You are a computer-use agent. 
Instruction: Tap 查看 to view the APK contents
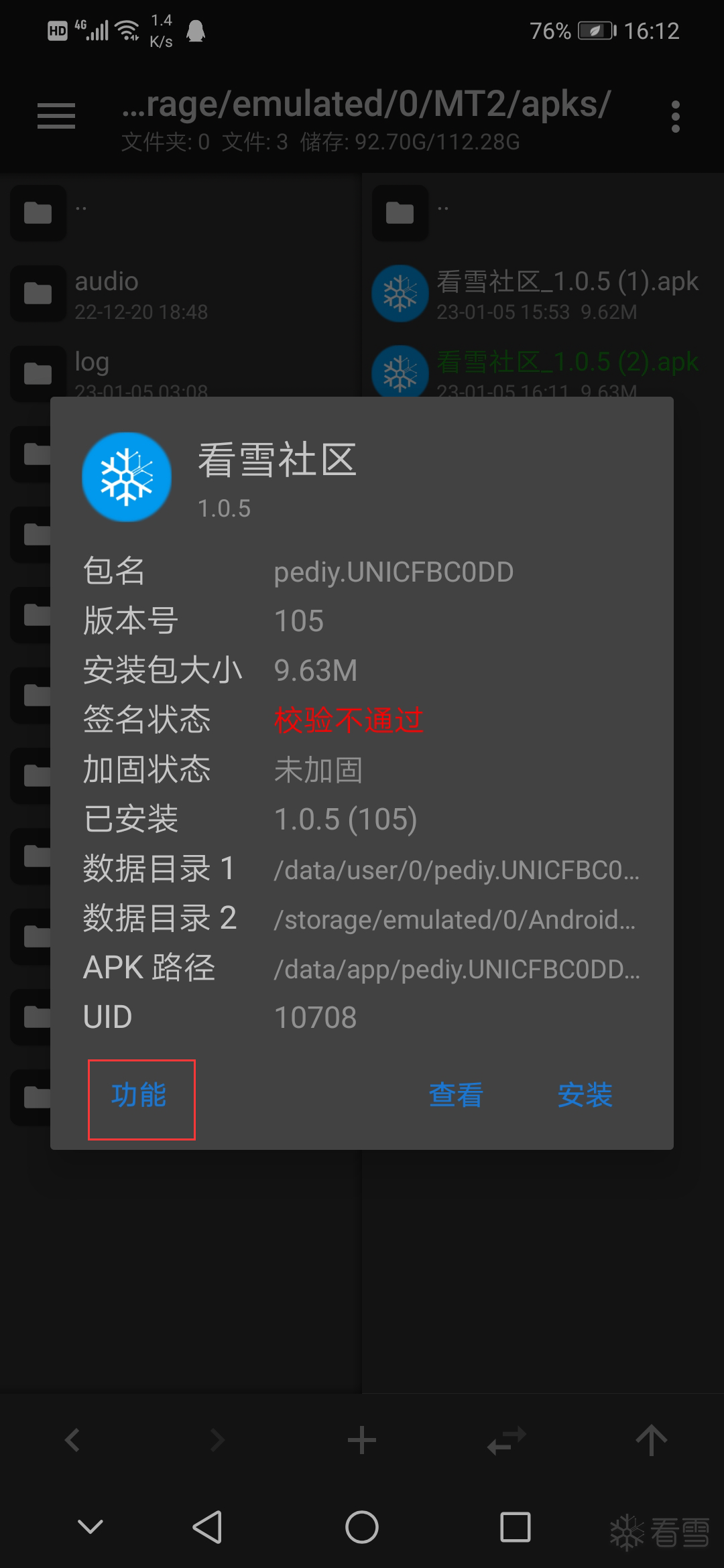[x=456, y=1096]
